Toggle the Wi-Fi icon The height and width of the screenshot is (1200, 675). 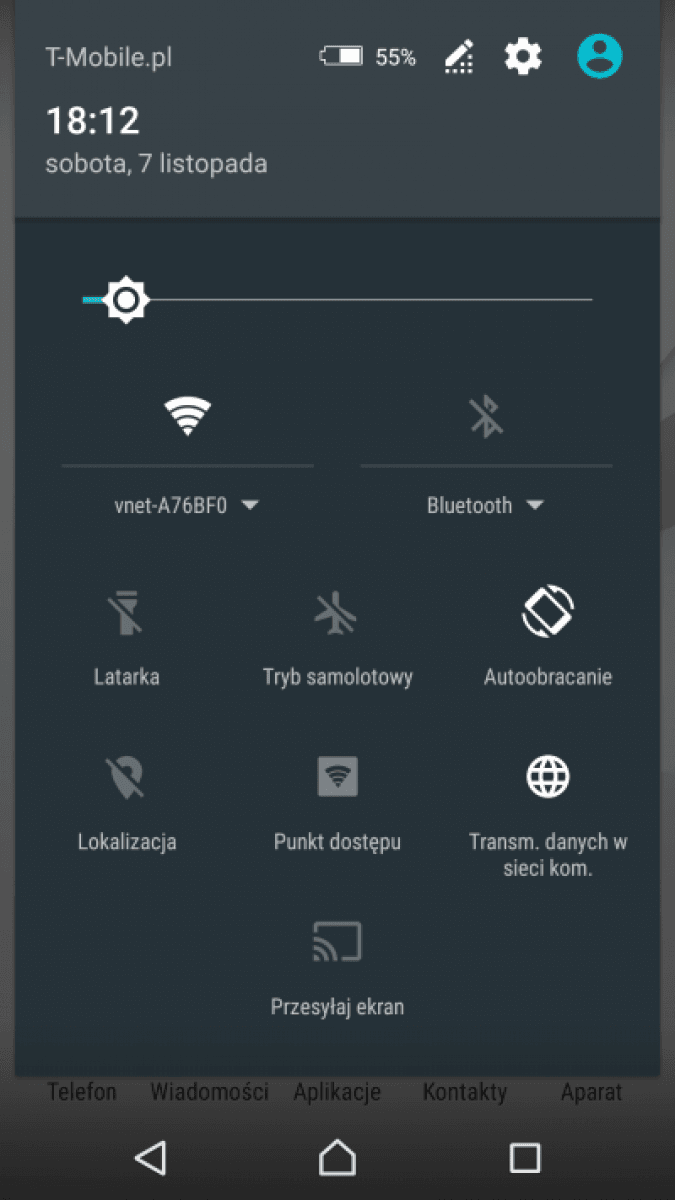tap(187, 416)
